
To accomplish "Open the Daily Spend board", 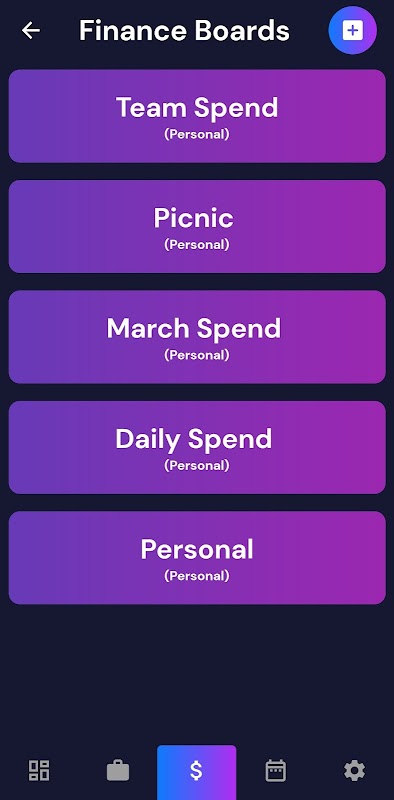I will 197,447.
